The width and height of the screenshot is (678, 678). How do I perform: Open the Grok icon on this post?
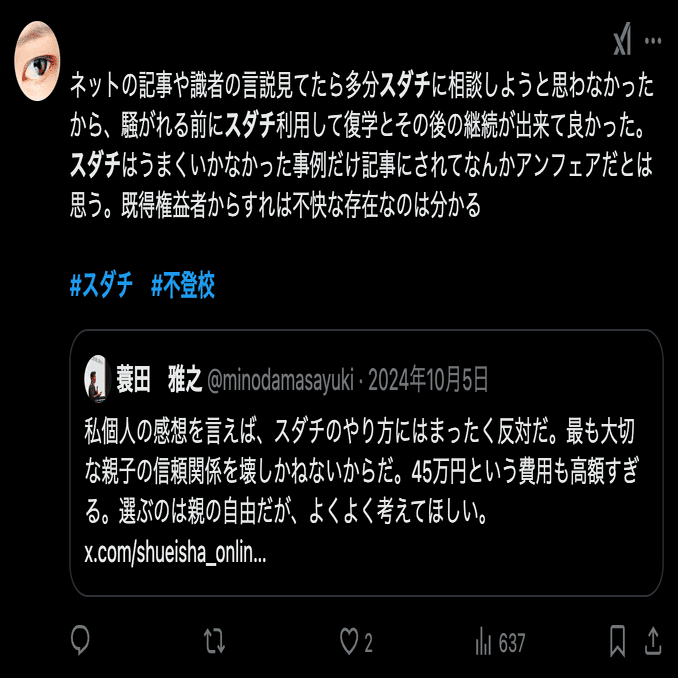click(x=622, y=41)
